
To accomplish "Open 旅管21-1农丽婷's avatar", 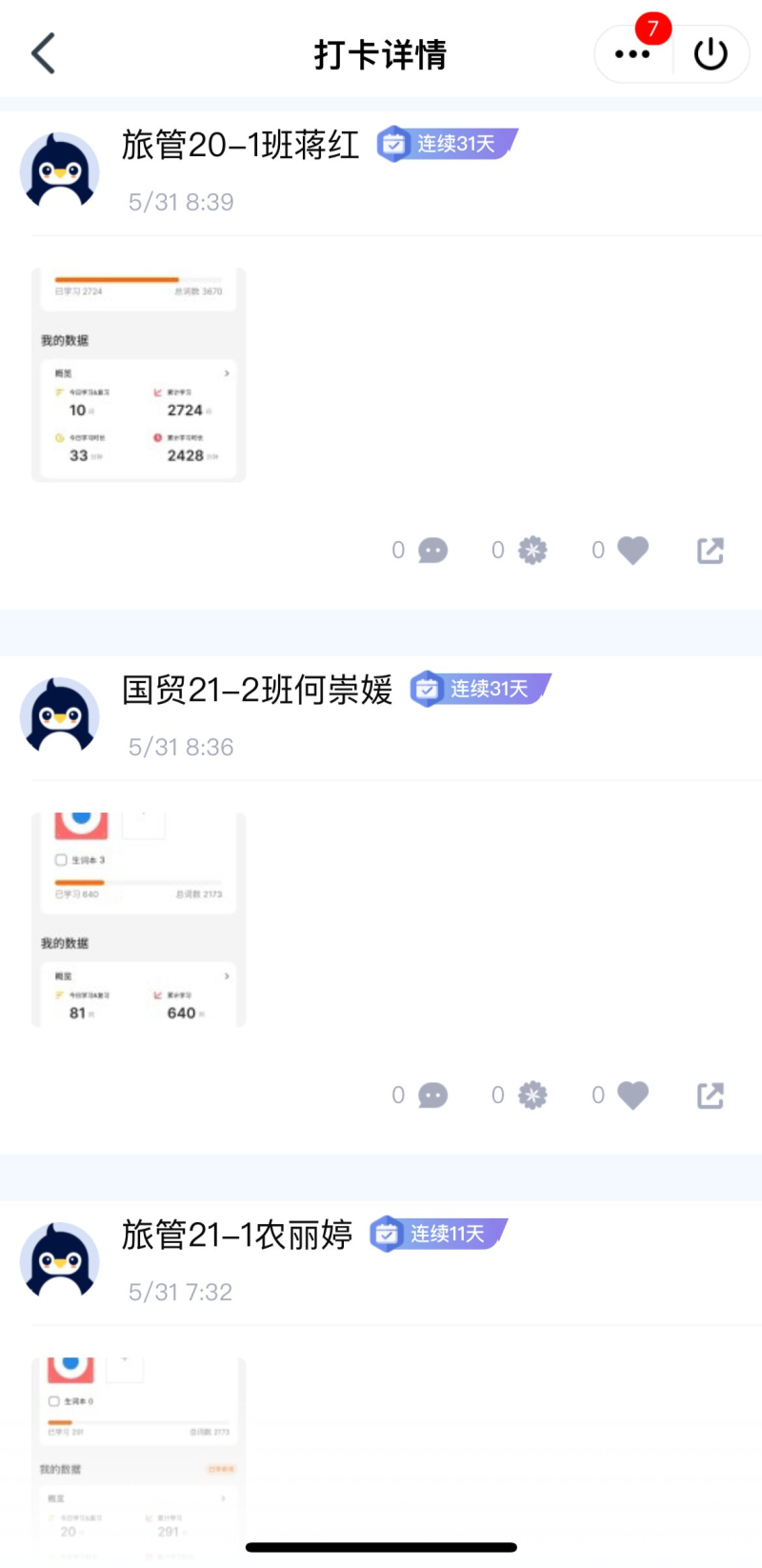I will (60, 1261).
